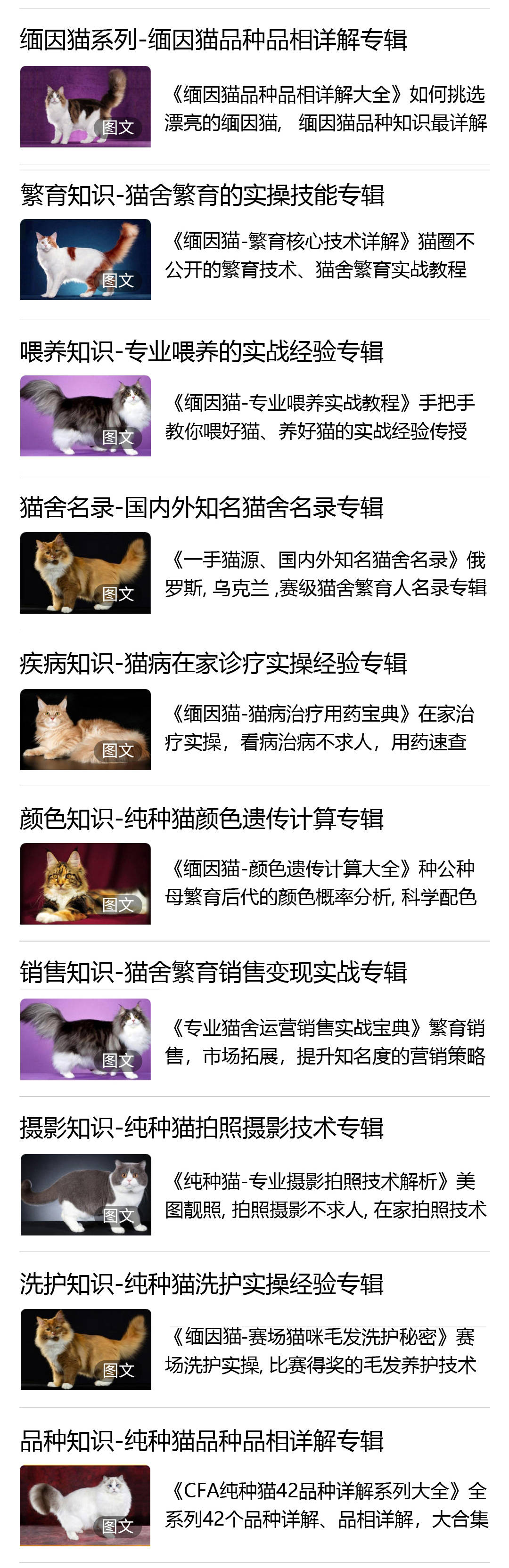Select the 猫病在家诊疗实操经验专辑 article
The image size is (509, 1568).
point(213,664)
